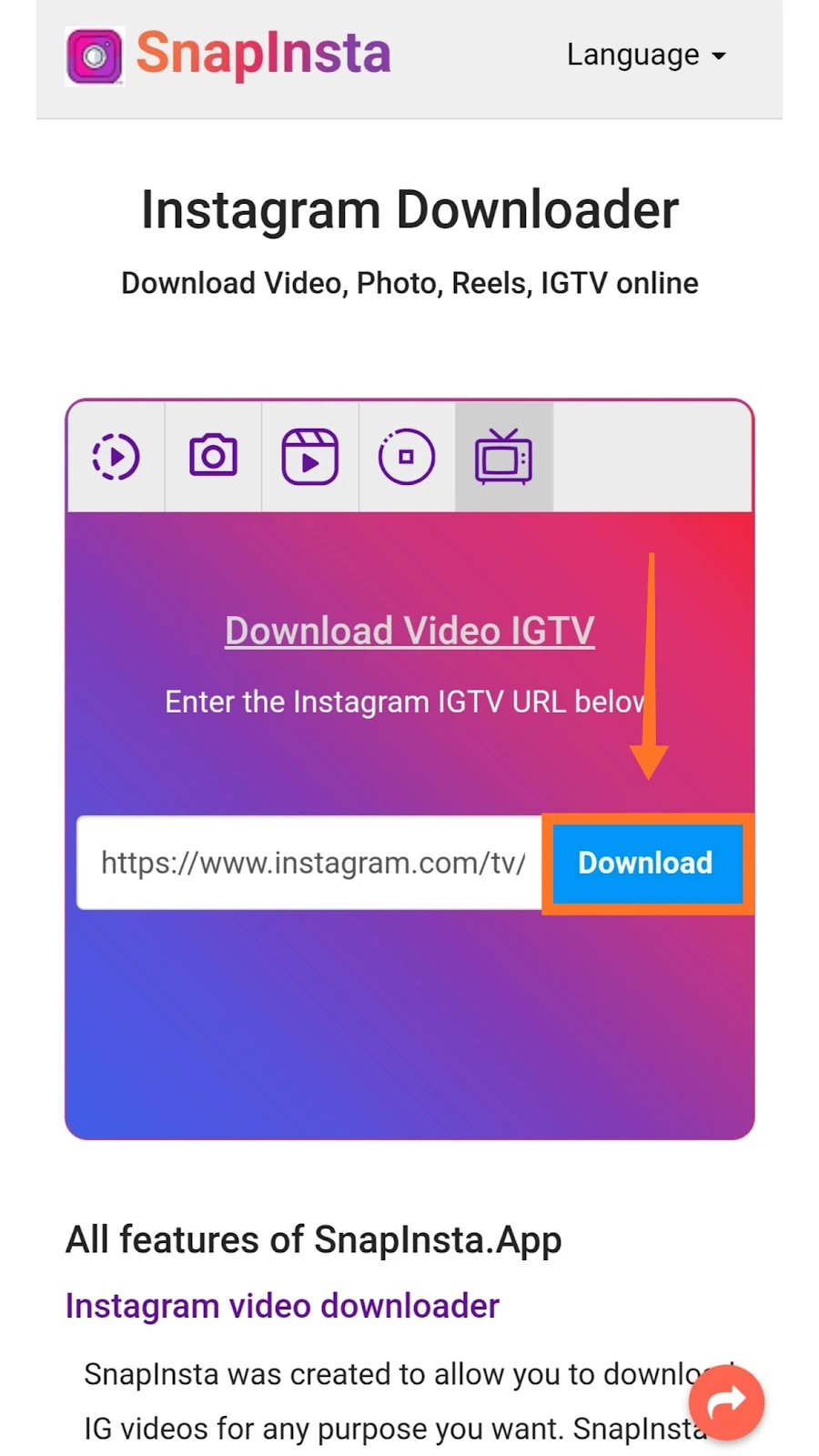
Task: Select the Reels downloader tab
Action: [310, 457]
